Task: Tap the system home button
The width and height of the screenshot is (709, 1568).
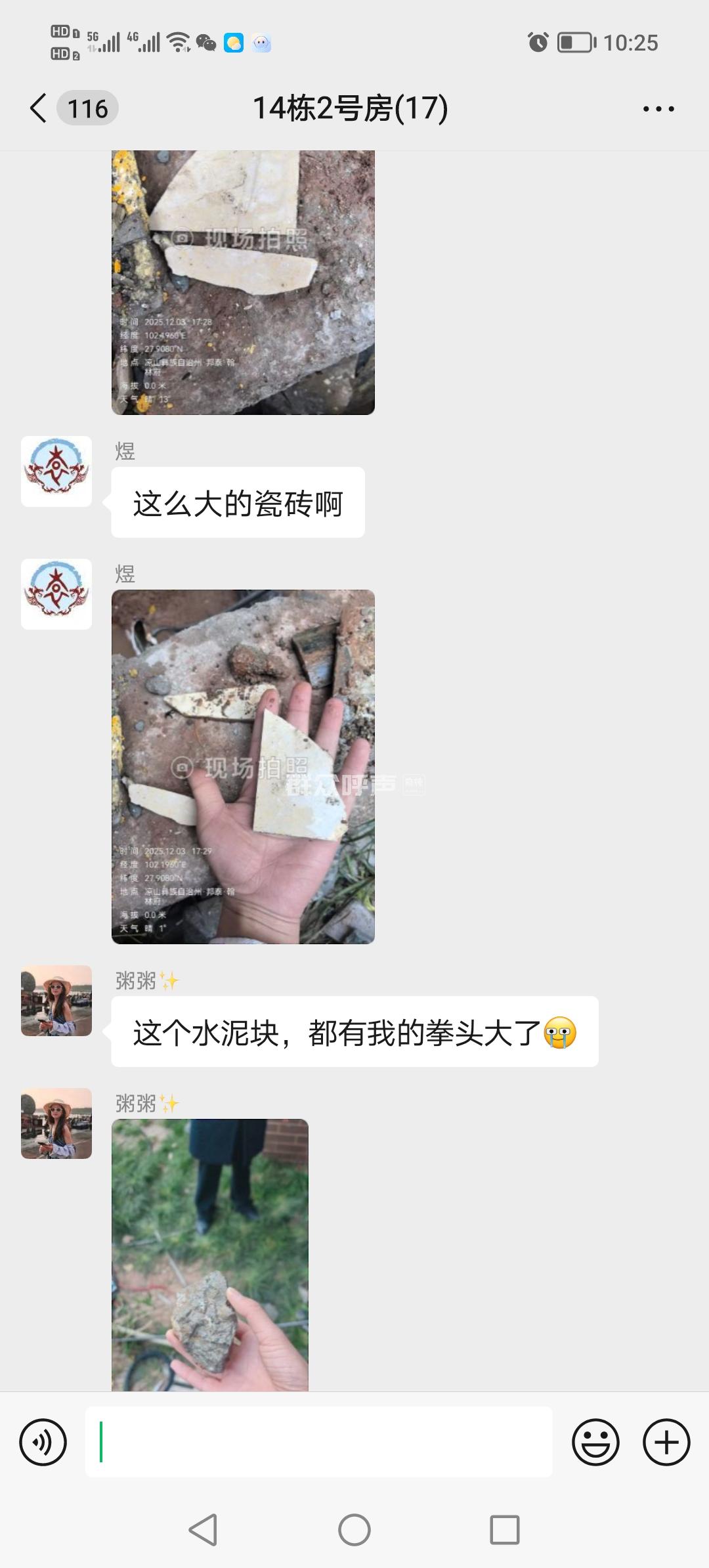Action: coord(354,1530)
